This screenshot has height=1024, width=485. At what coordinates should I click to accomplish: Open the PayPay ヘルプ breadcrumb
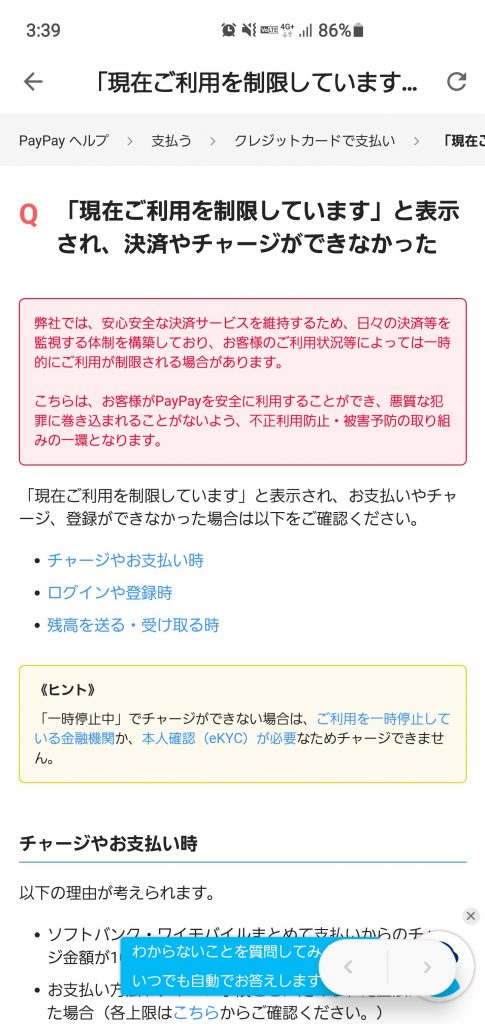pos(64,140)
